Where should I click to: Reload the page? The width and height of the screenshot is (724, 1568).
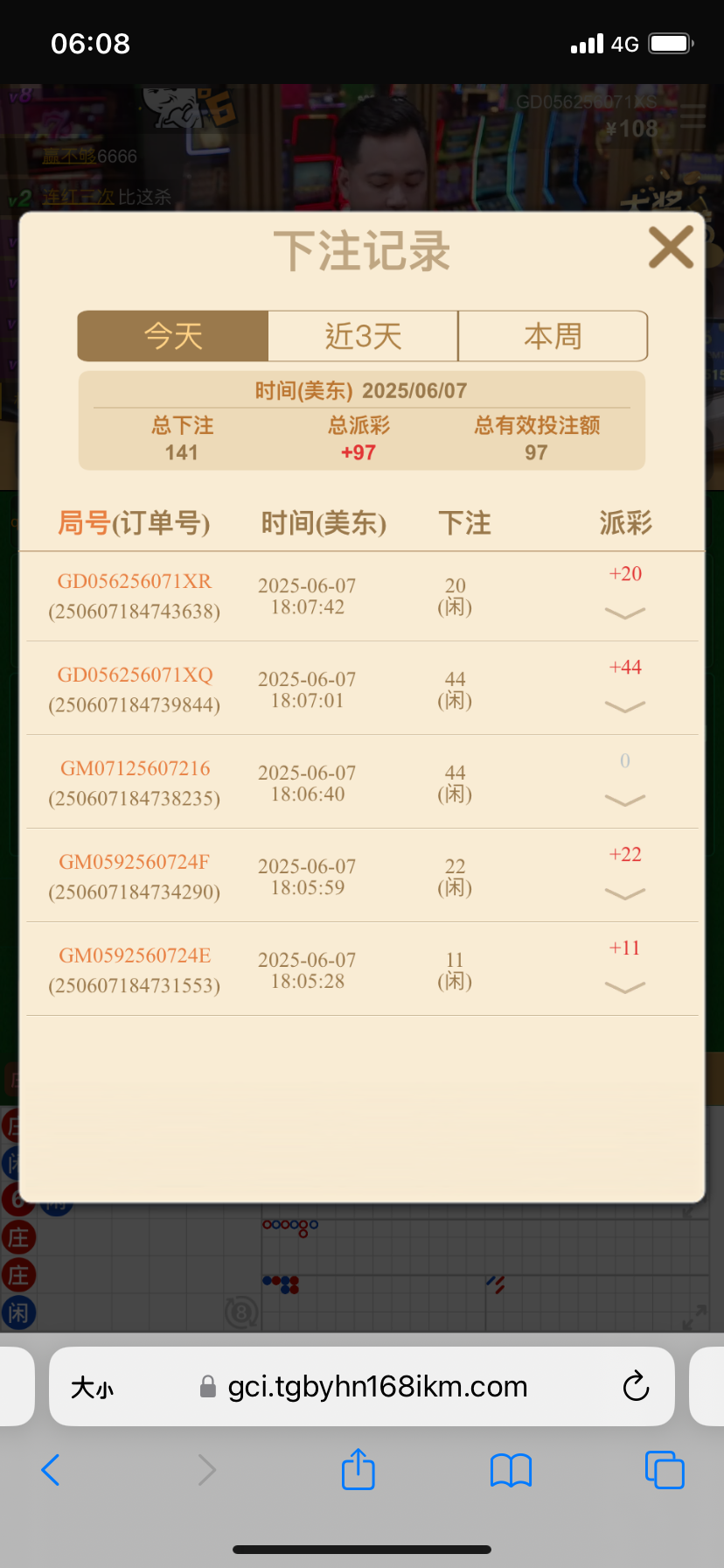636,1386
